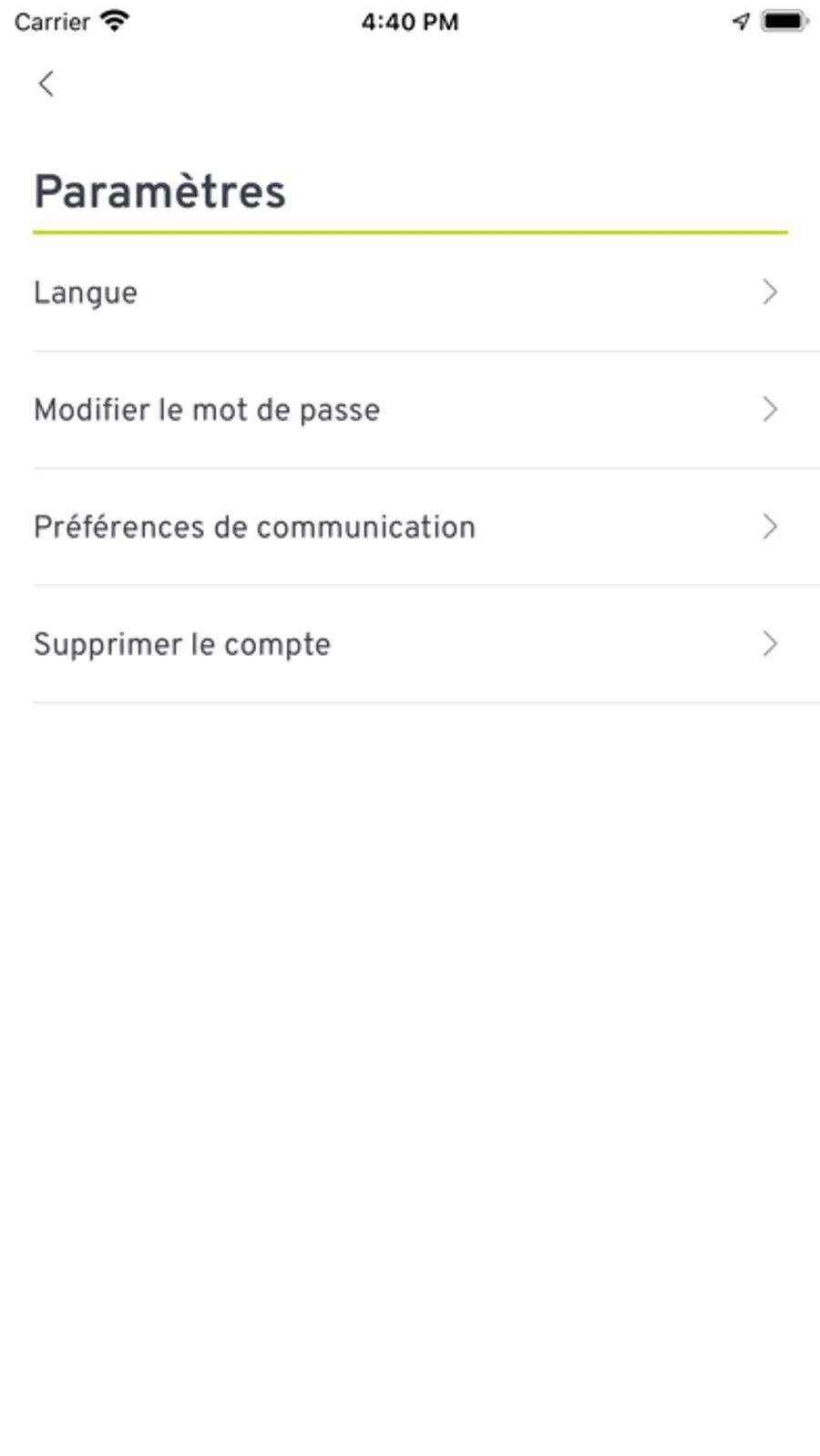Open Préférences de communication
Image resolution: width=820 pixels, height=1456 pixels.
(x=410, y=527)
